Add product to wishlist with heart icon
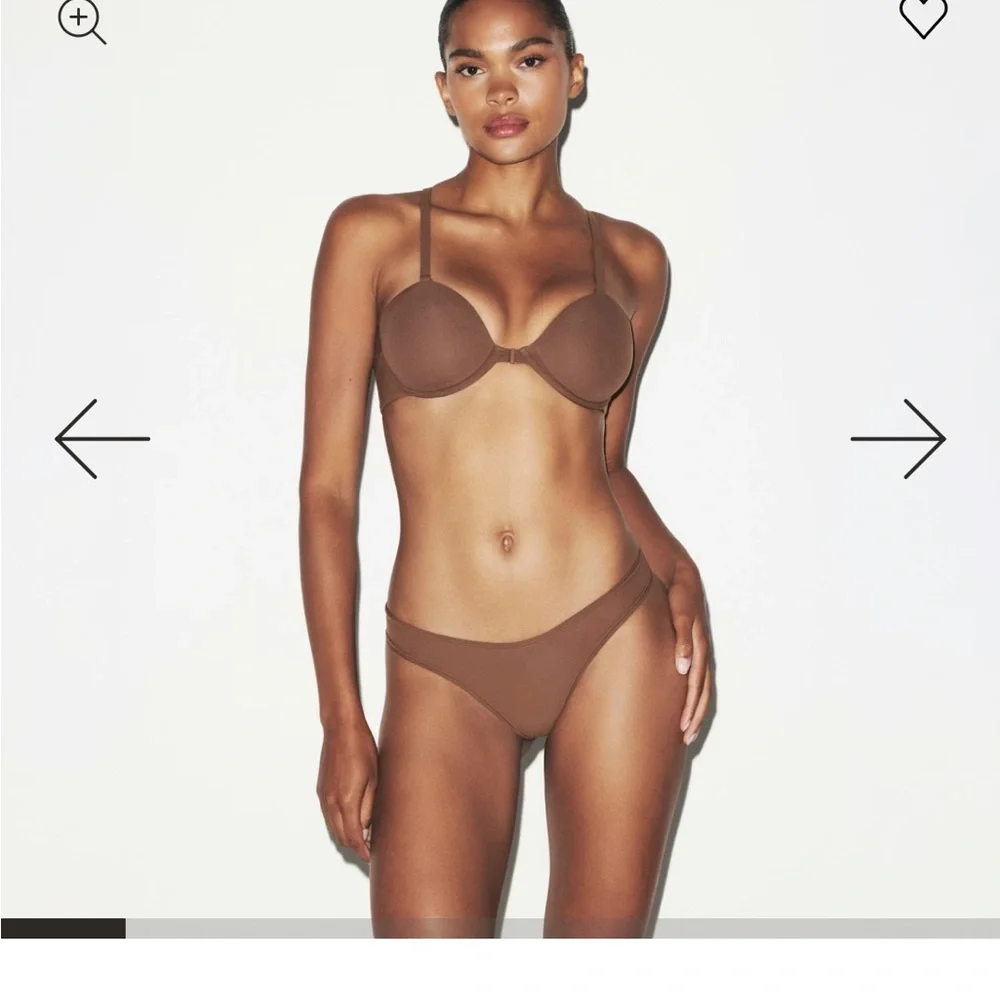Screen dimensions: 1000x1000 tap(922, 17)
